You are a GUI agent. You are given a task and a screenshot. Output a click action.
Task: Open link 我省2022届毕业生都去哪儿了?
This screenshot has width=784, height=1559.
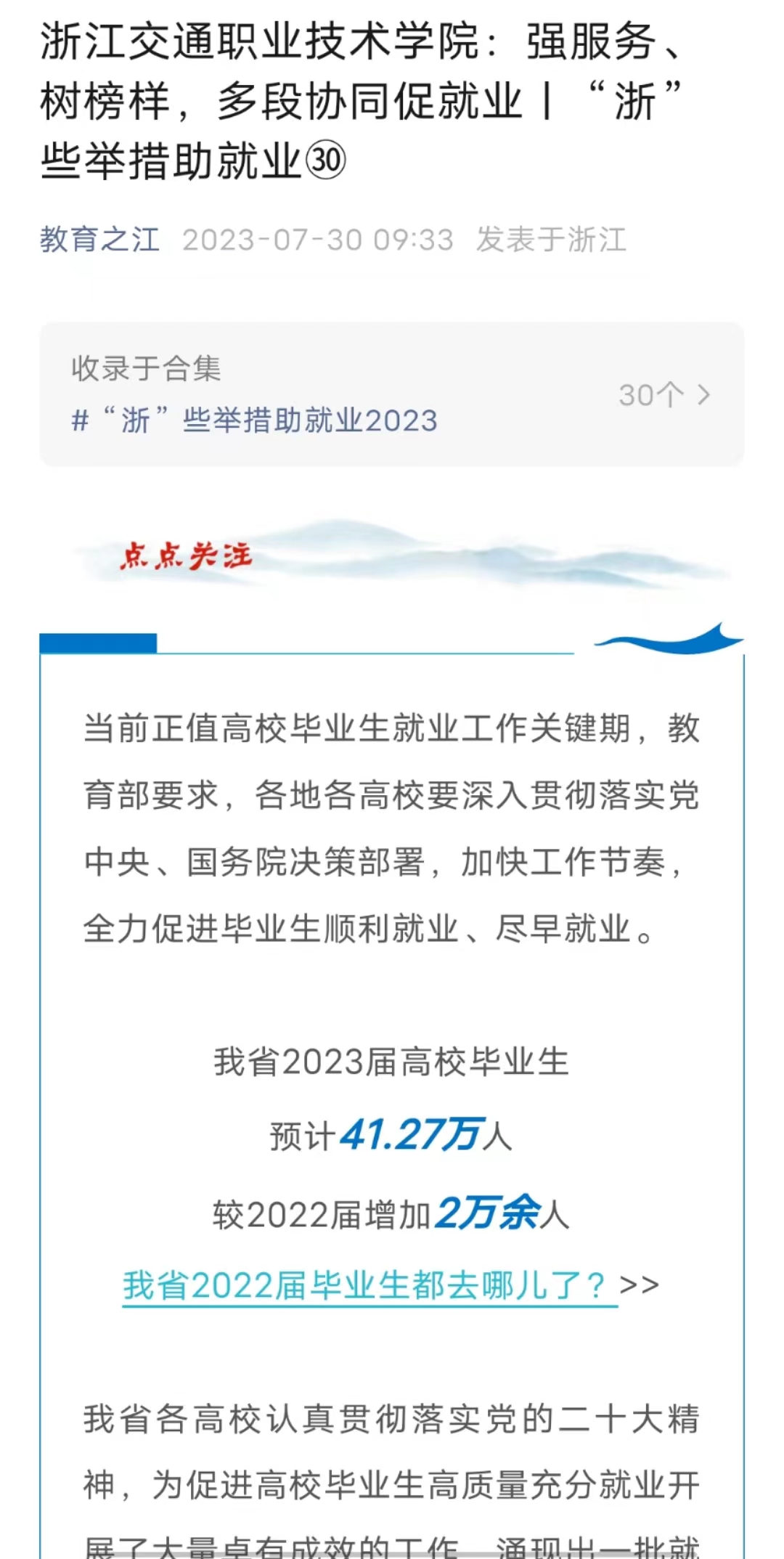point(369,1285)
